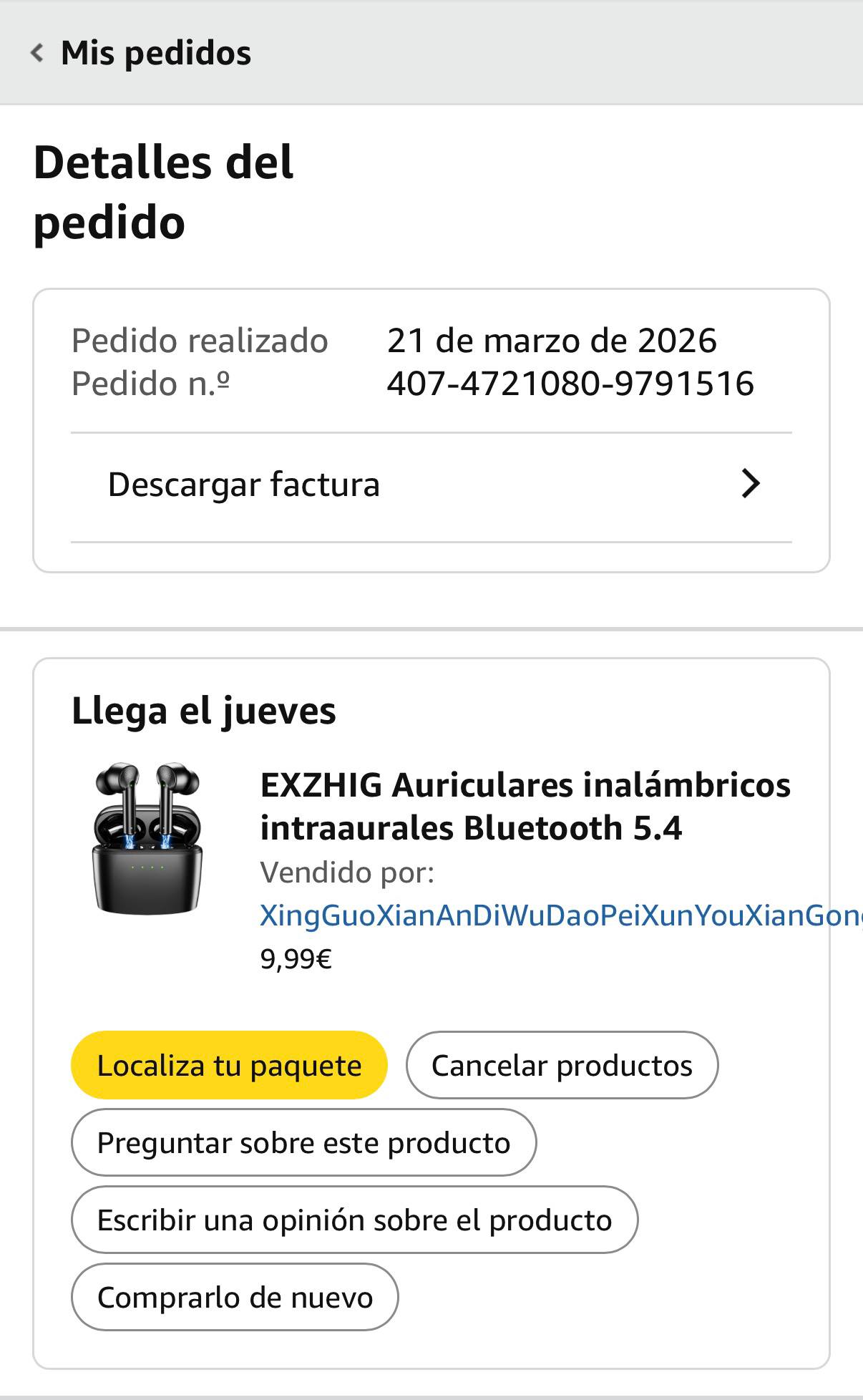
Task: Open the EXZHIG earbuds product image
Action: [147, 839]
